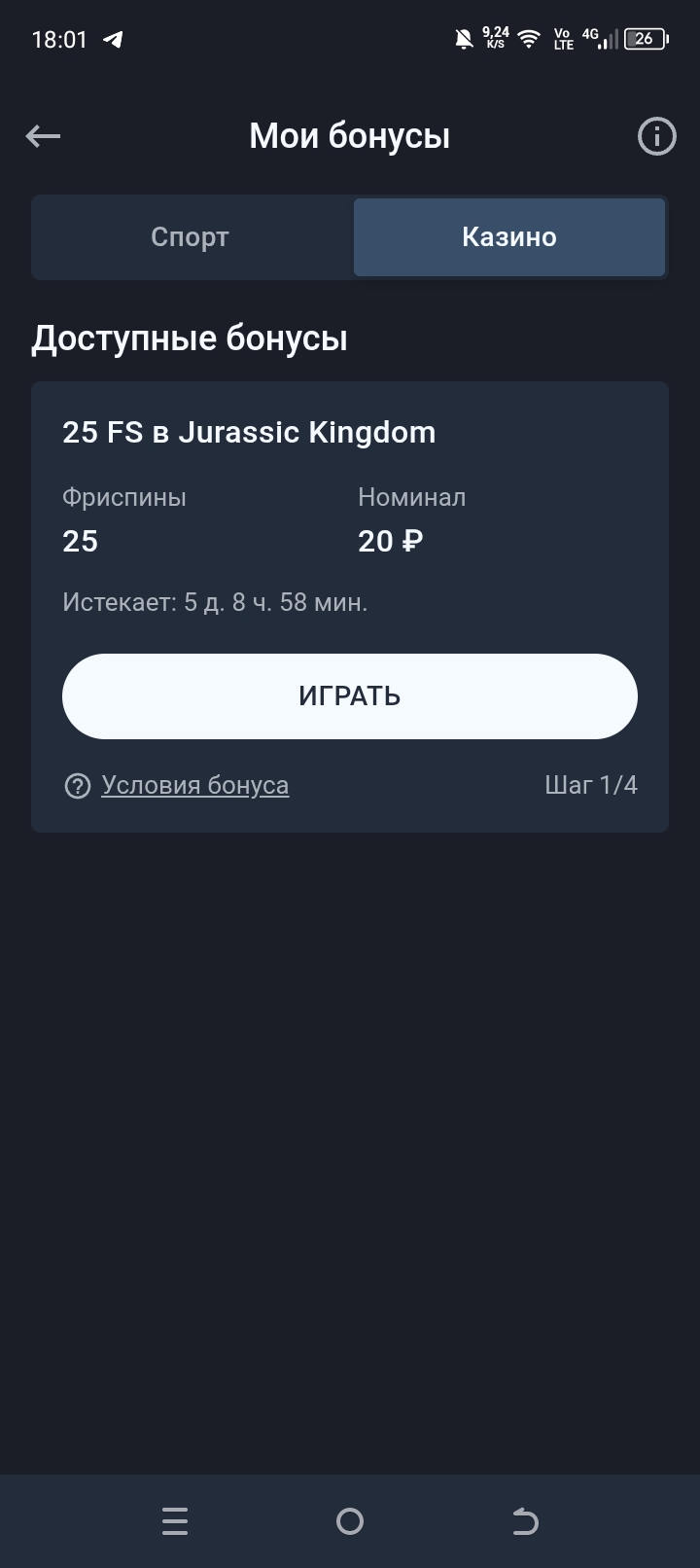Screen dimensions: 700x1568
Task: Go to the home screen via the navigation bar
Action: [350, 1520]
